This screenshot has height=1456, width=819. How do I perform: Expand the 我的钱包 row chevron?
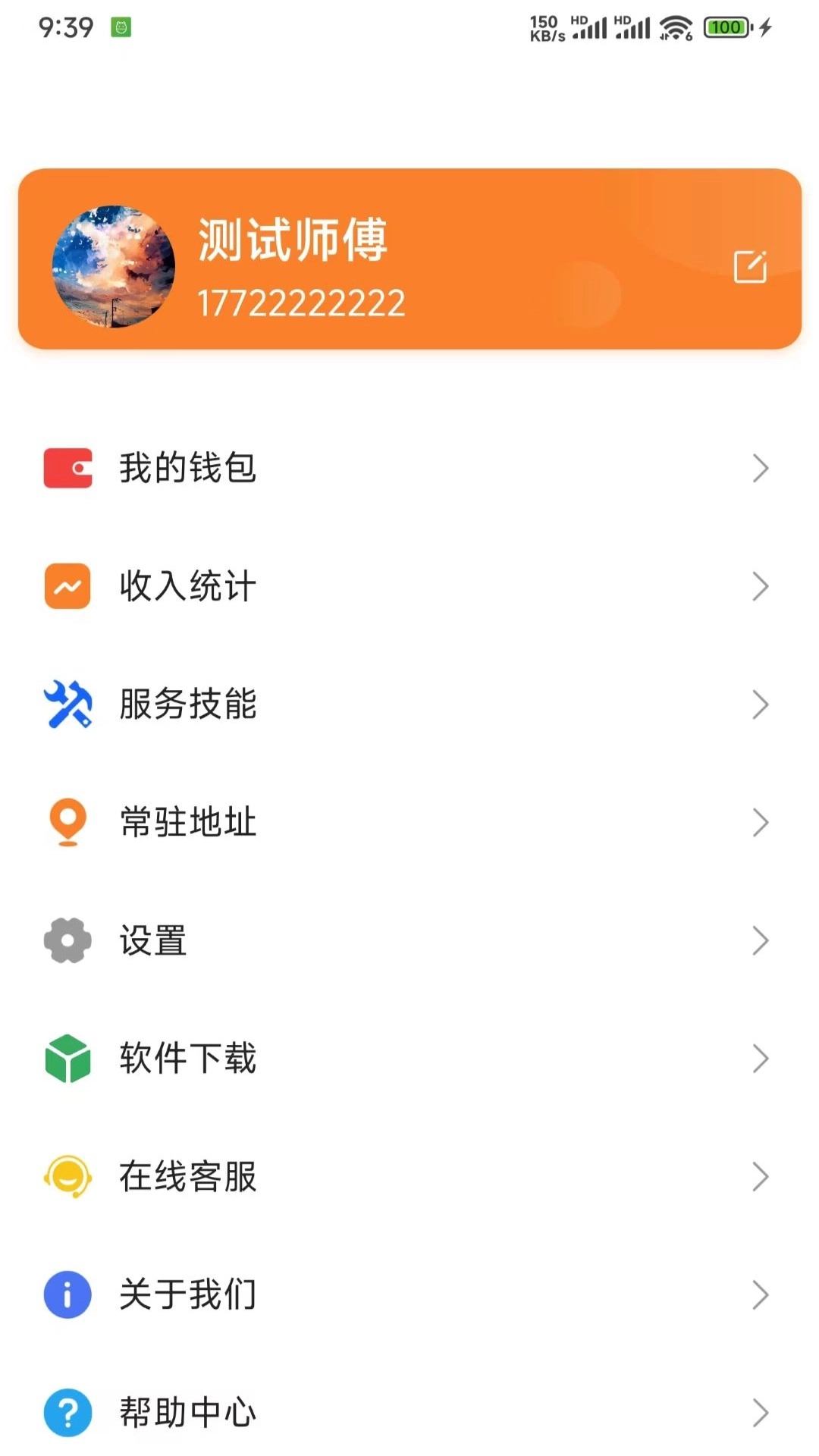coord(761,468)
